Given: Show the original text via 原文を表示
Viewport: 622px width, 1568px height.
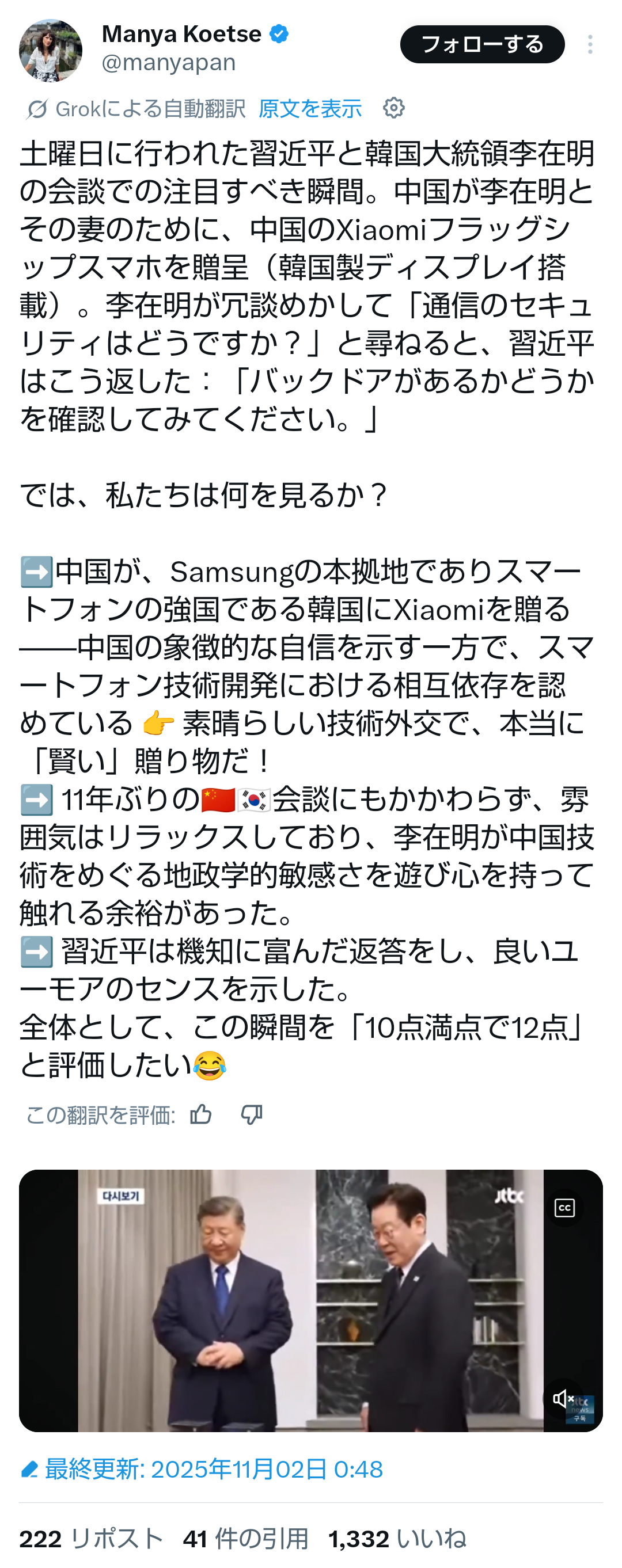Looking at the screenshot, I should tap(309, 109).
